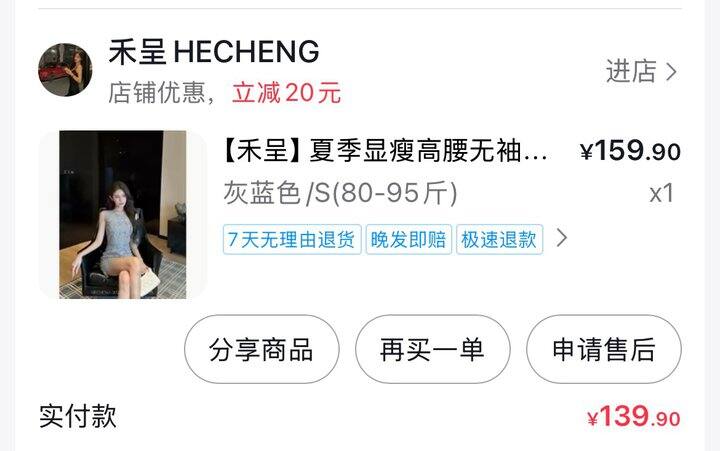Image resolution: width=720 pixels, height=451 pixels.
Task: Open the dress product thumbnail
Action: point(122,214)
